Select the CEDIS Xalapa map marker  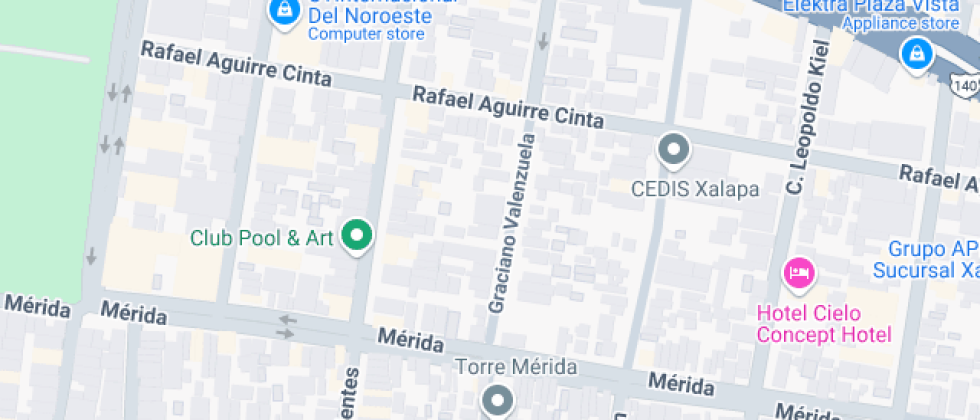tap(674, 151)
